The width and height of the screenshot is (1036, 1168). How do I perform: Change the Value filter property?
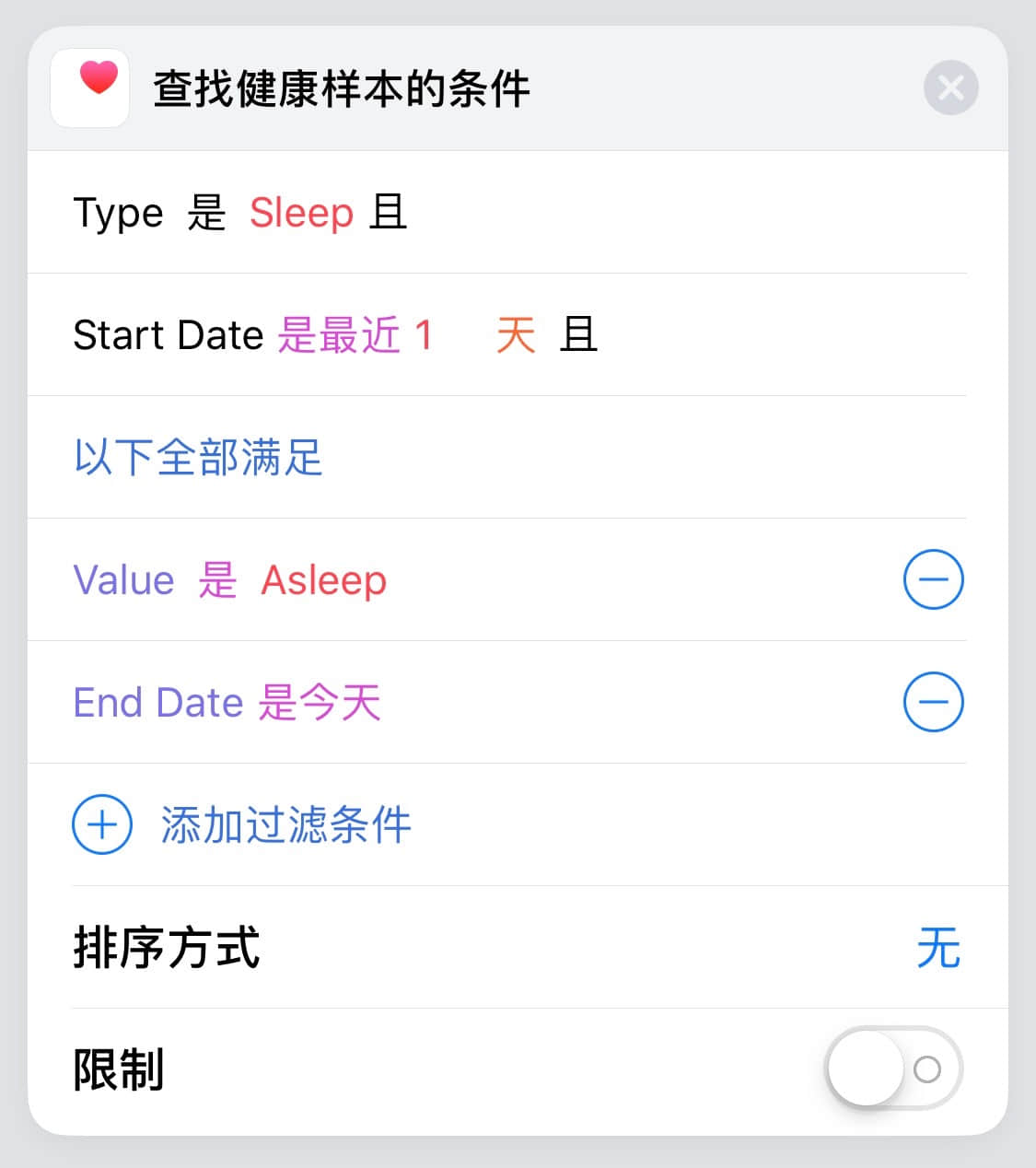[123, 580]
